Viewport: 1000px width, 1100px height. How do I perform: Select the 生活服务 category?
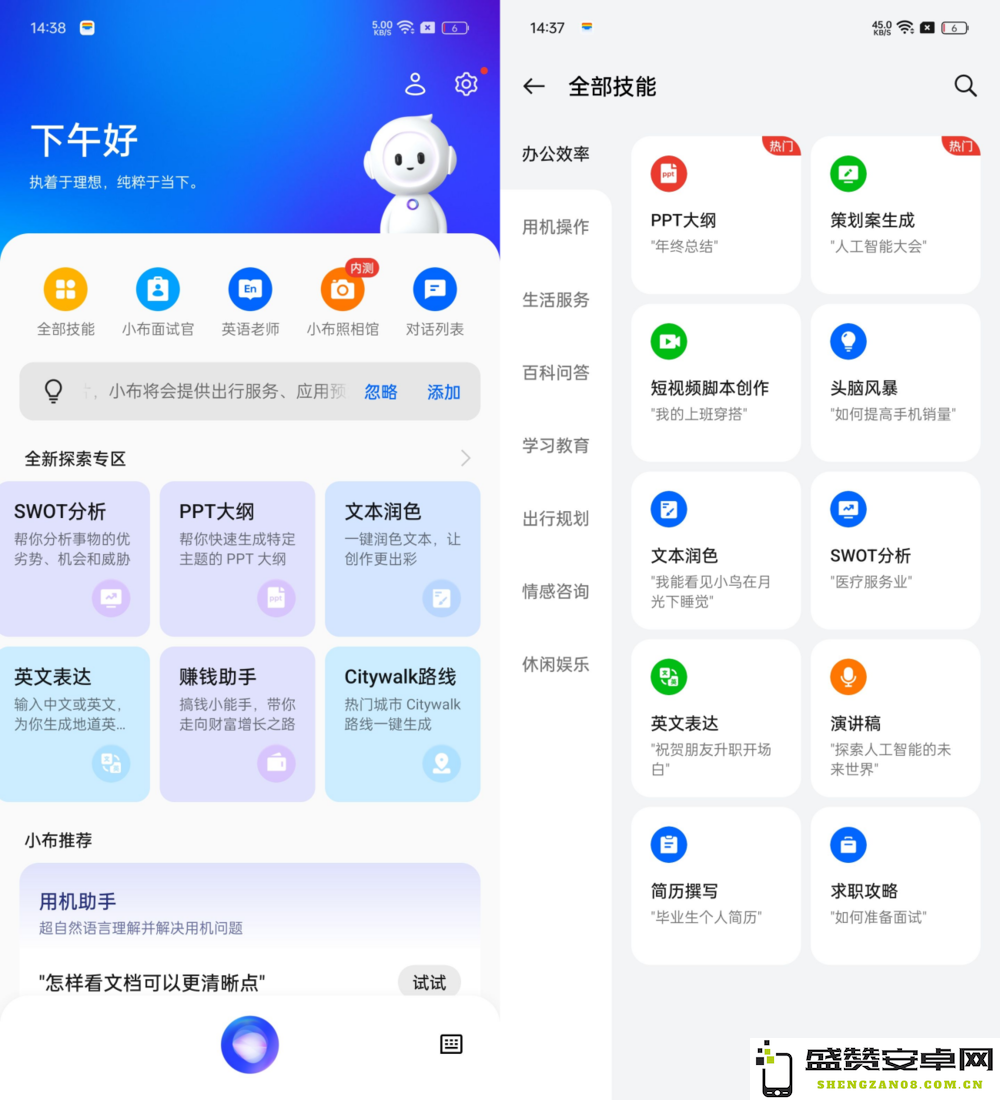tap(556, 300)
